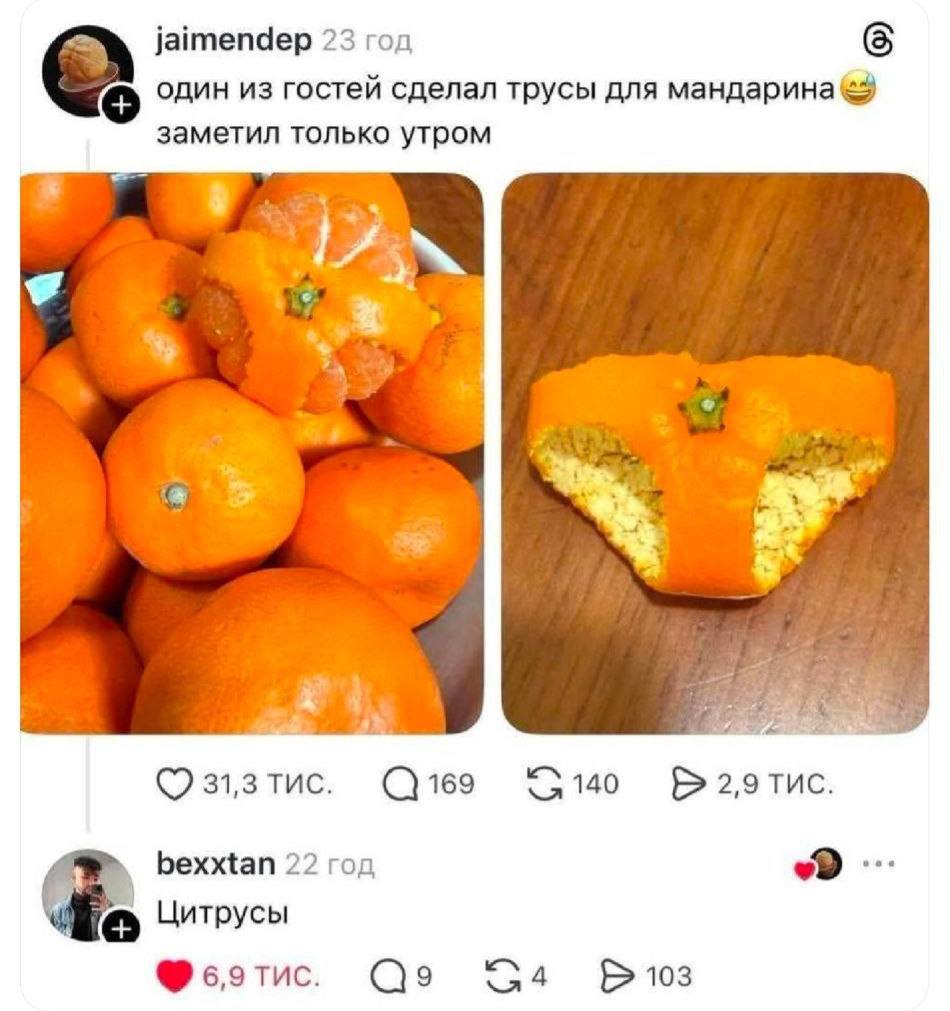Unlike bexxtan's reply with red heart
Image resolution: width=950 pixels, height=1011 pixels.
(174, 976)
